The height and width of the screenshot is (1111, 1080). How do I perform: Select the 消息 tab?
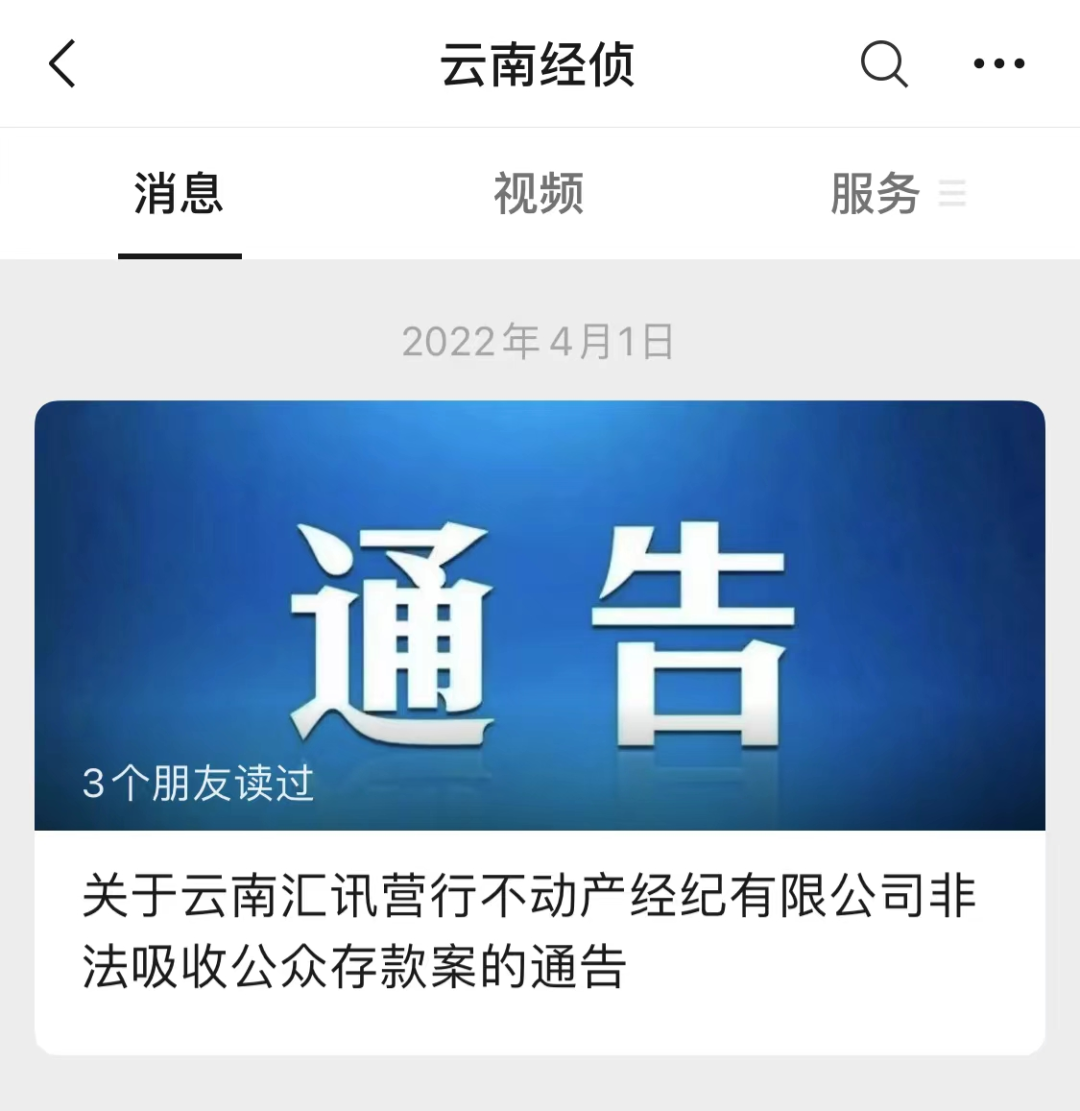[x=178, y=195]
